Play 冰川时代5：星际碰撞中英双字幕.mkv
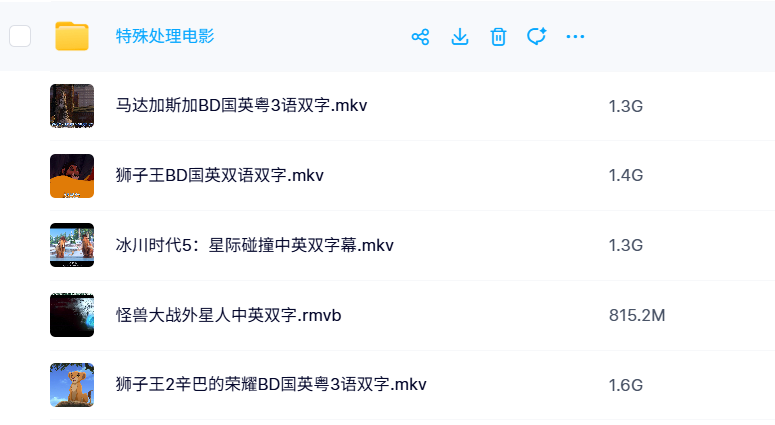The width and height of the screenshot is (775, 425). [255, 245]
